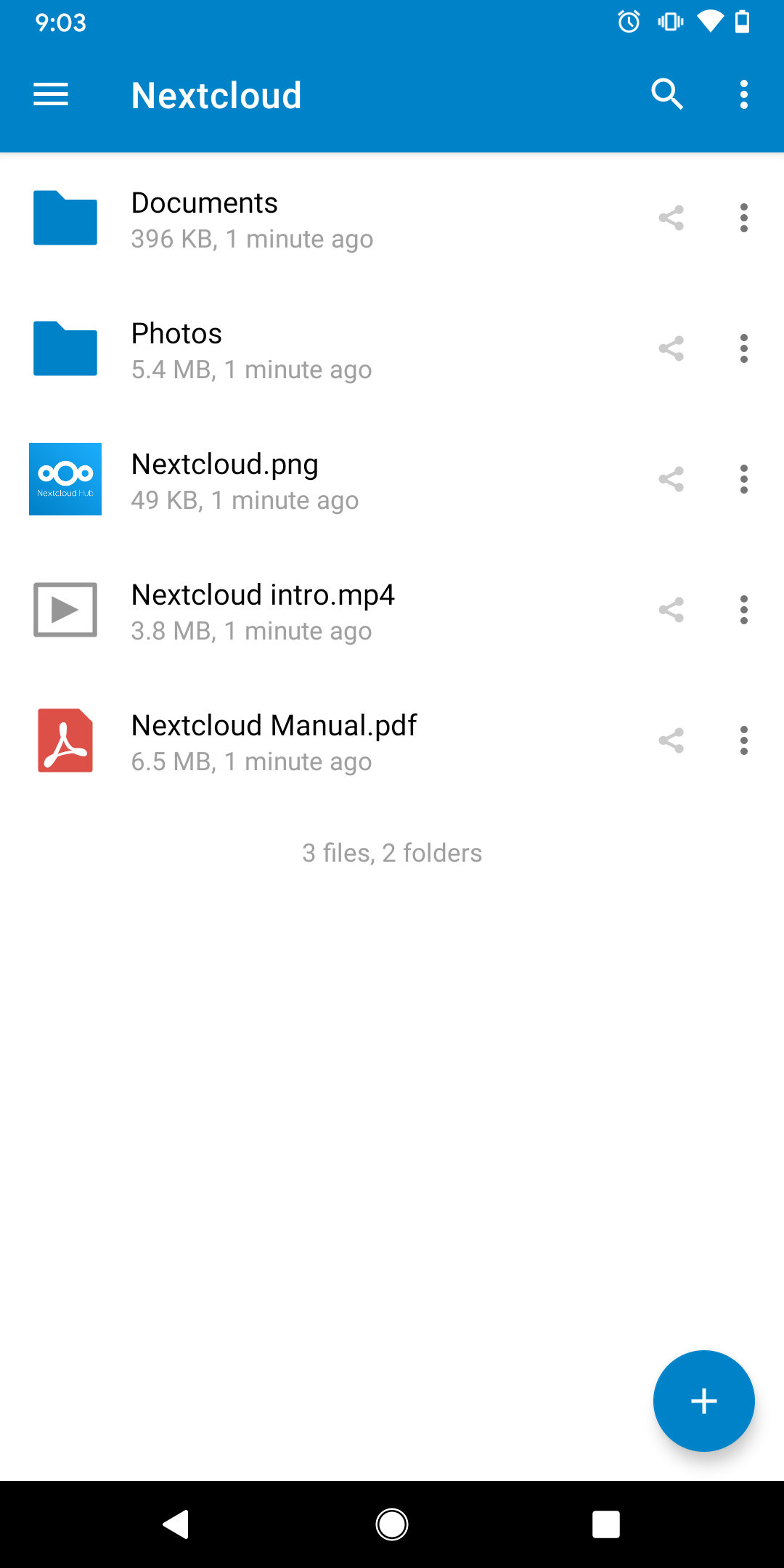This screenshot has height=1568, width=784.
Task: Open the search icon in toolbar
Action: (667, 94)
